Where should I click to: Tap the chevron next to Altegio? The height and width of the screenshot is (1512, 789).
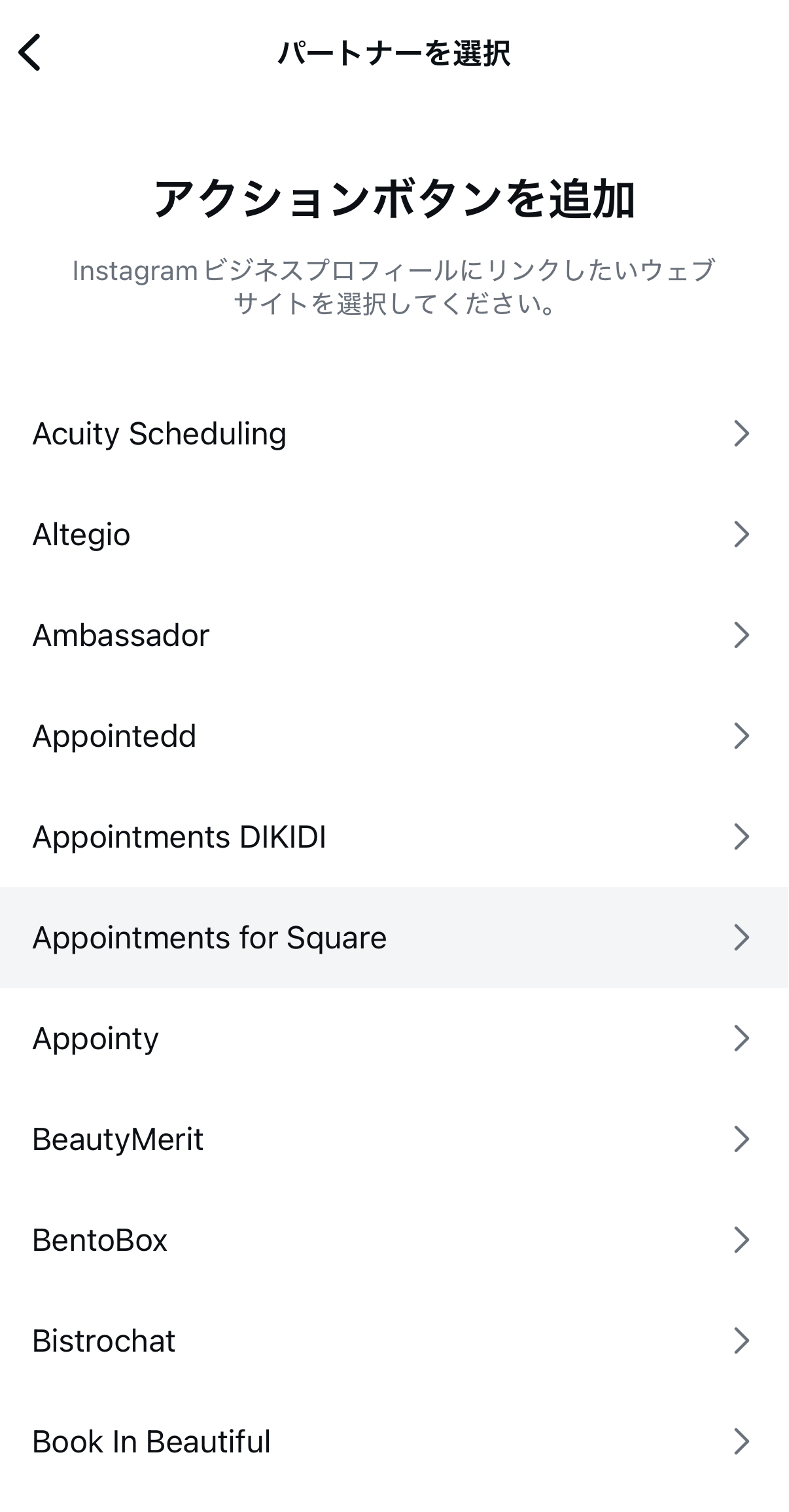click(743, 534)
